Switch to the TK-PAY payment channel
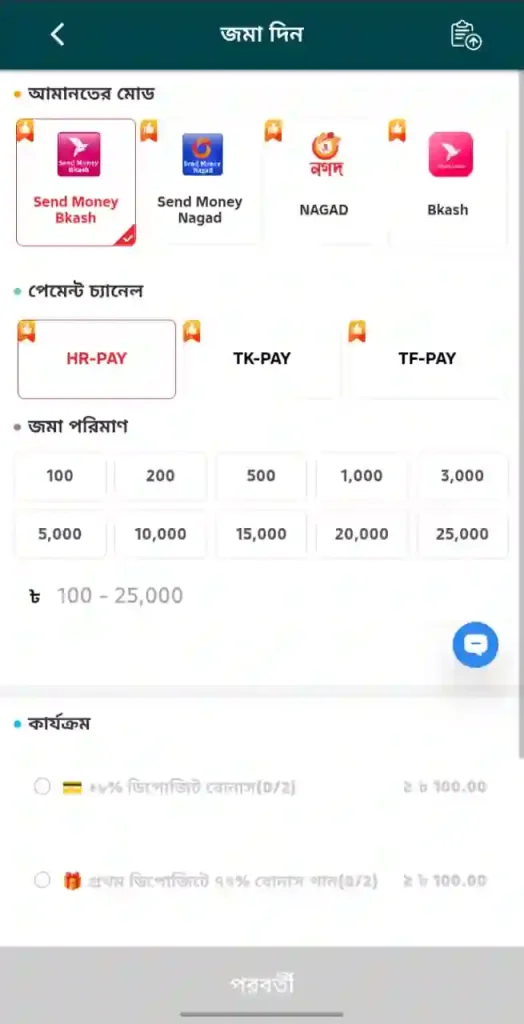 (262, 359)
